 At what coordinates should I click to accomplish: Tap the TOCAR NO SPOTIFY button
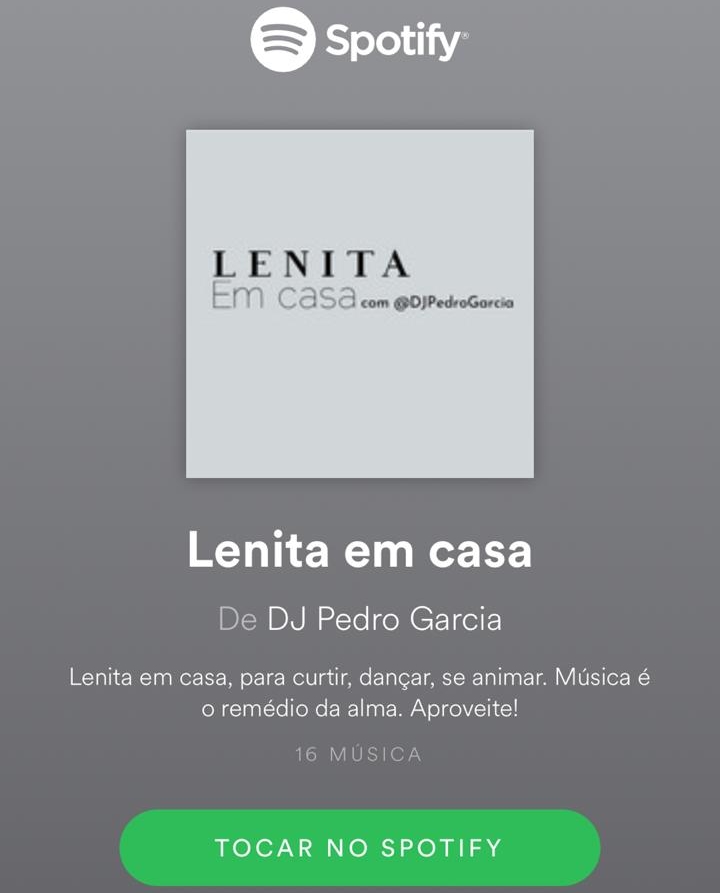click(359, 848)
